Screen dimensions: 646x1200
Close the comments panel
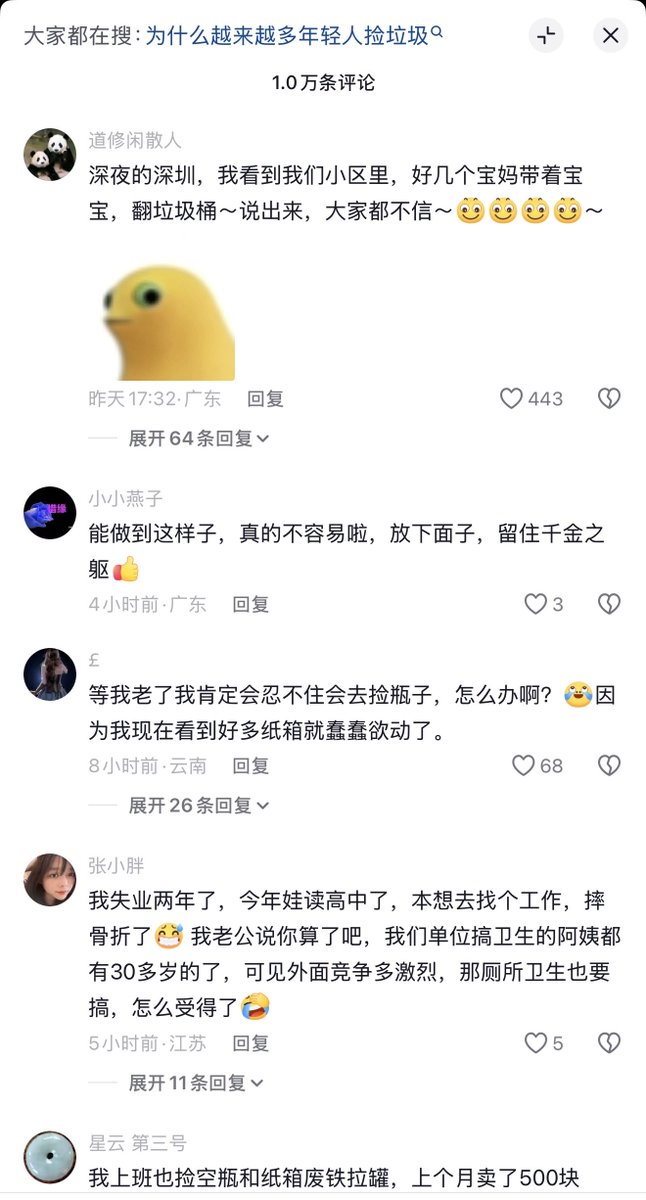pyautogui.click(x=610, y=36)
